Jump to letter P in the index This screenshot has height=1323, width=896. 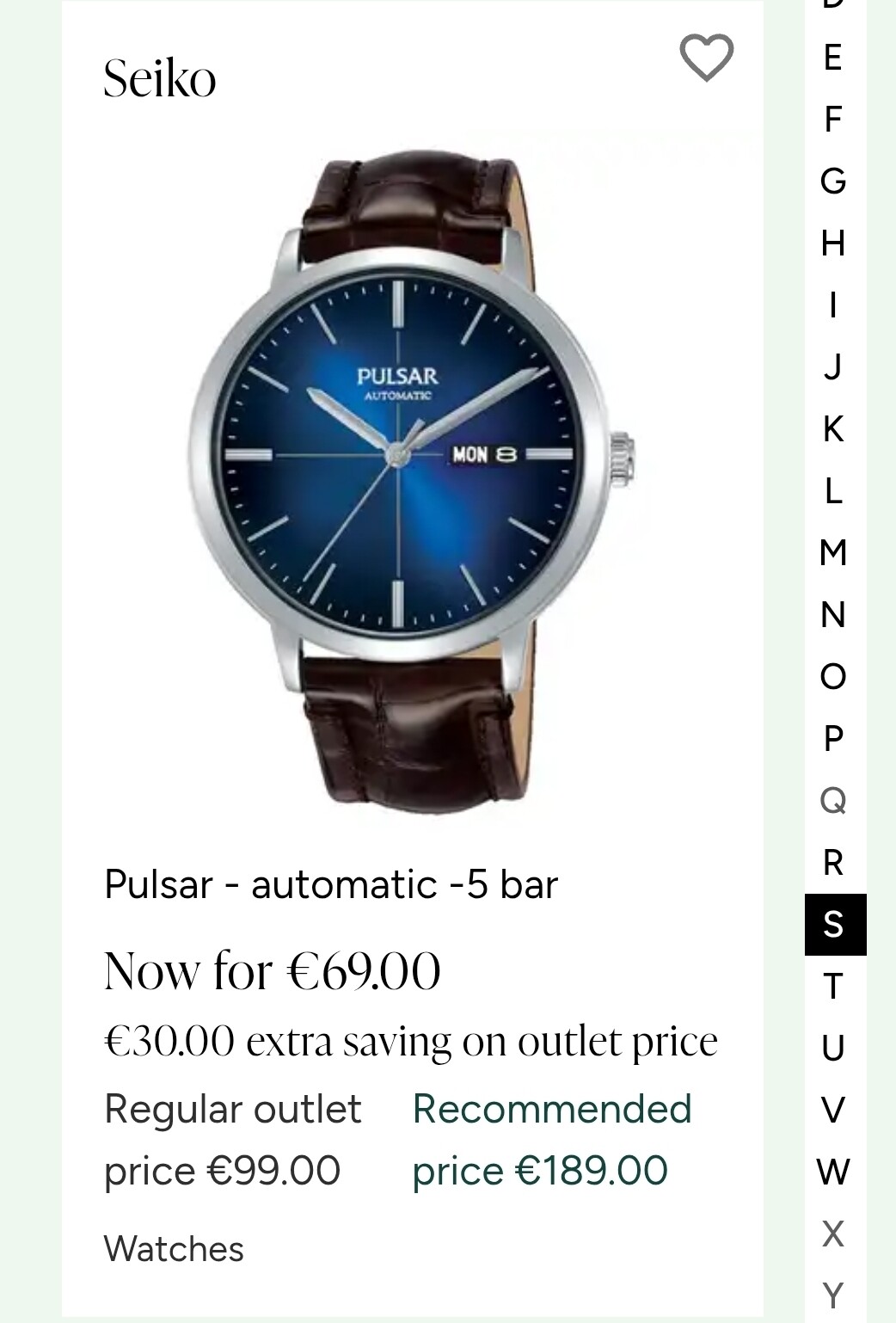tap(833, 739)
